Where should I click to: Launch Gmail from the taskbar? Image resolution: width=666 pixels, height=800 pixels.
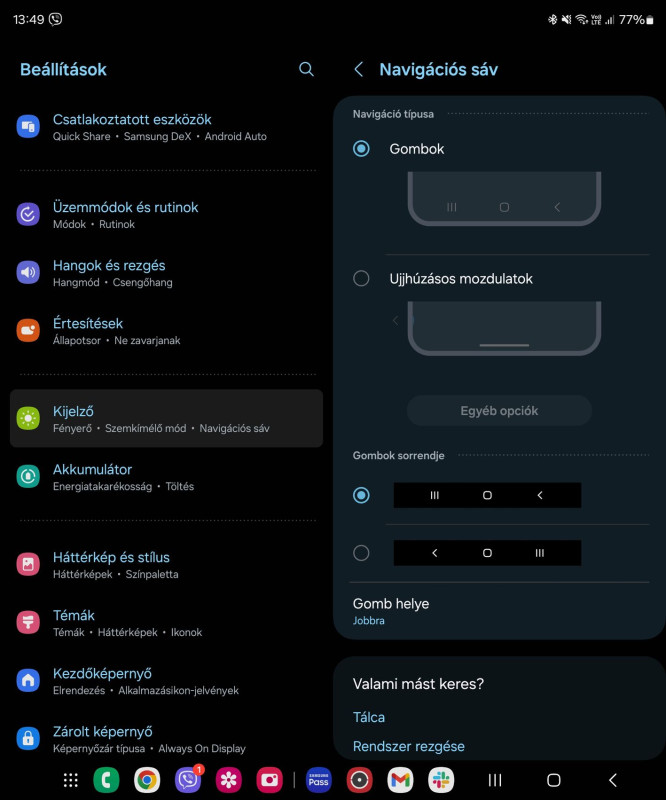[x=400, y=780]
